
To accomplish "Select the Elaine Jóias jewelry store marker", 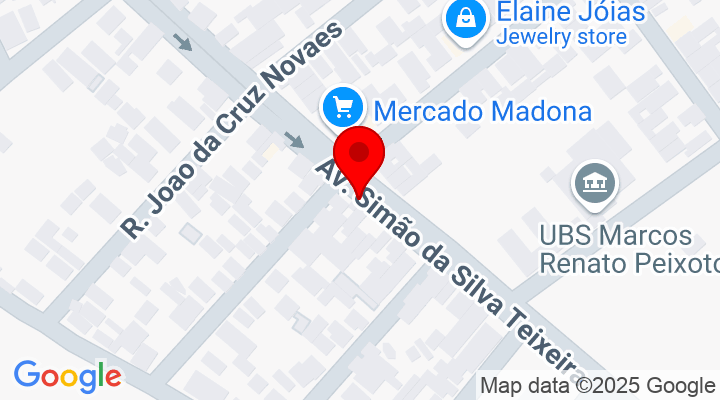I will [466, 18].
